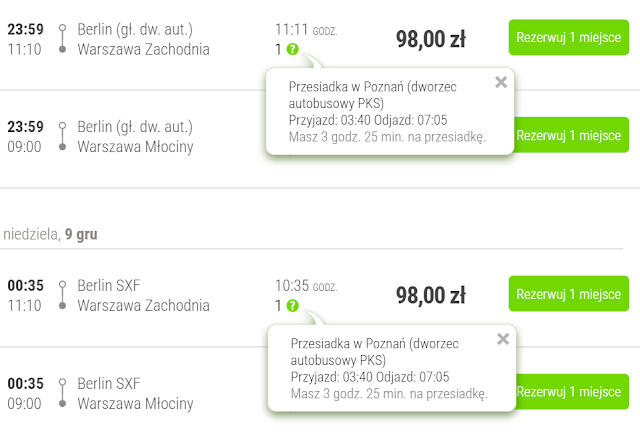Open transfer info icon for 10:35 godz. trip
640x441 pixels.
(x=291, y=305)
